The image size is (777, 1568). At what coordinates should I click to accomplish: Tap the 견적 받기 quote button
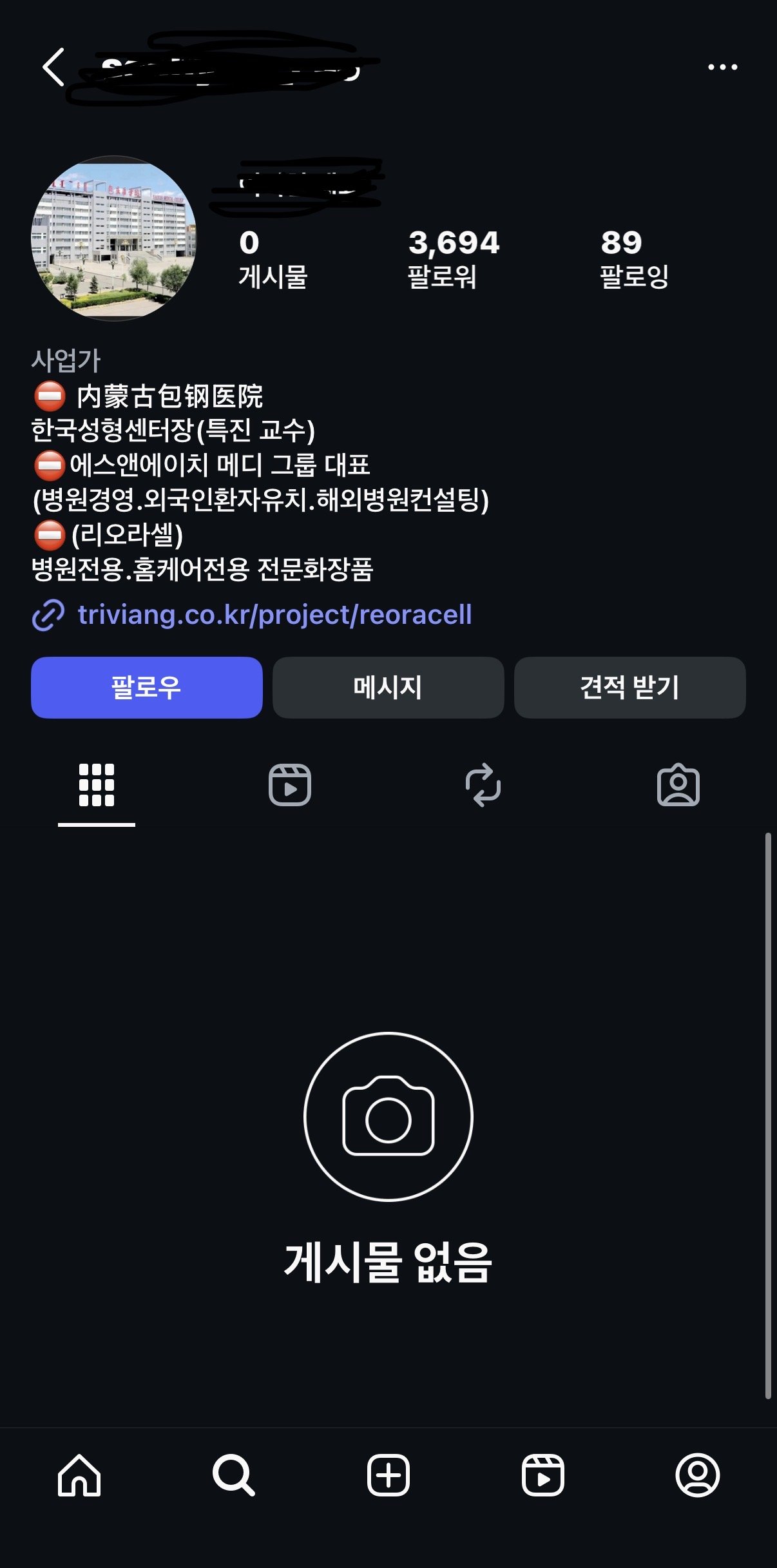pos(629,688)
